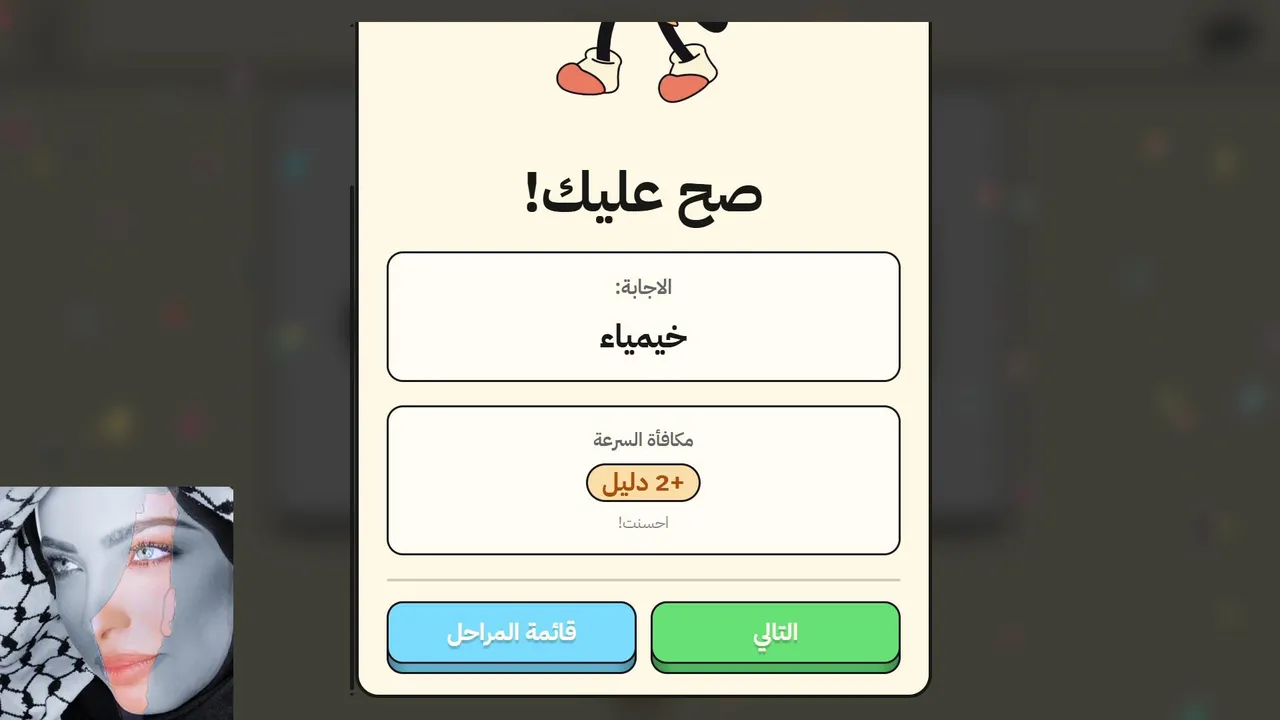
Task: Open قائمة المراحل levels list
Action: (x=511, y=633)
